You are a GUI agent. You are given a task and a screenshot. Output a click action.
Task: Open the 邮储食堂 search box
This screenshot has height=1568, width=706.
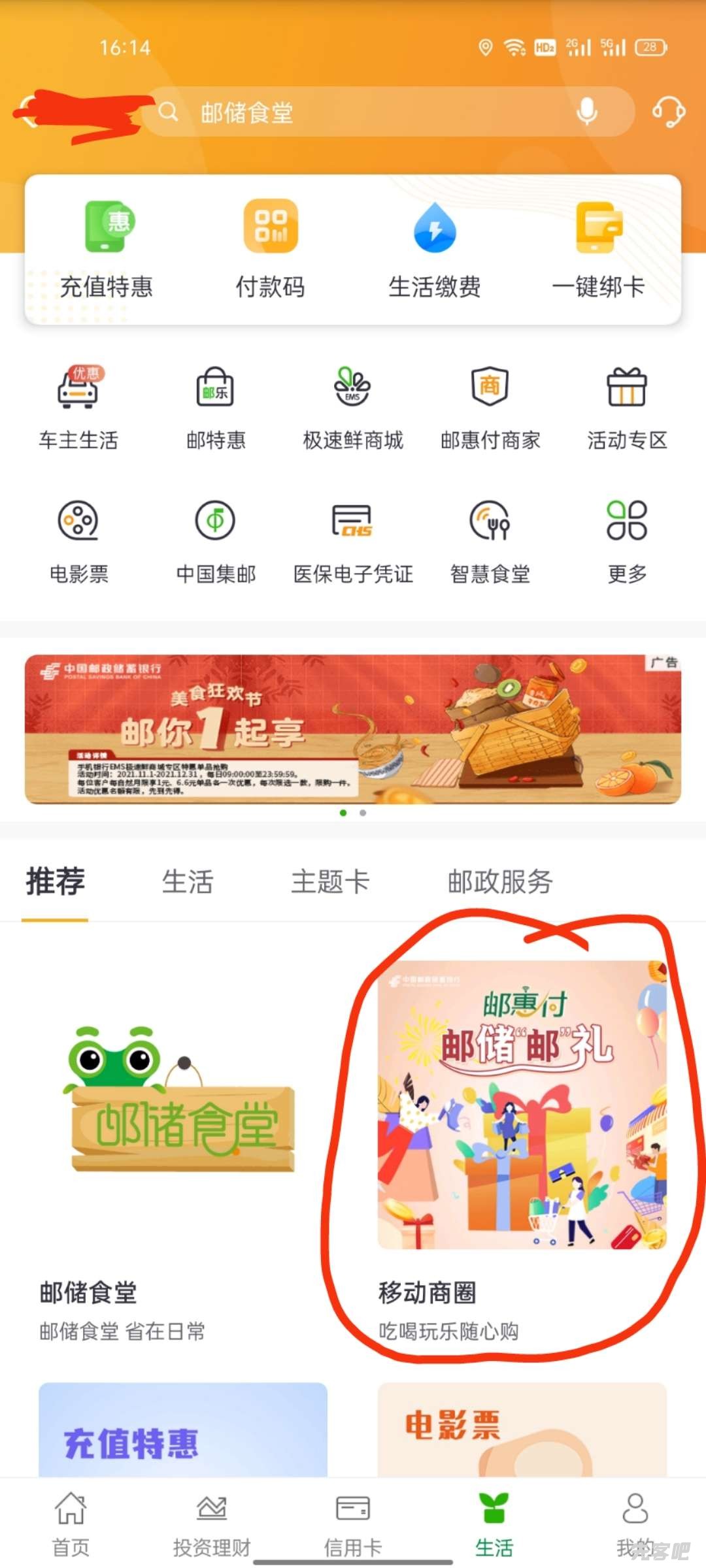coord(366,112)
